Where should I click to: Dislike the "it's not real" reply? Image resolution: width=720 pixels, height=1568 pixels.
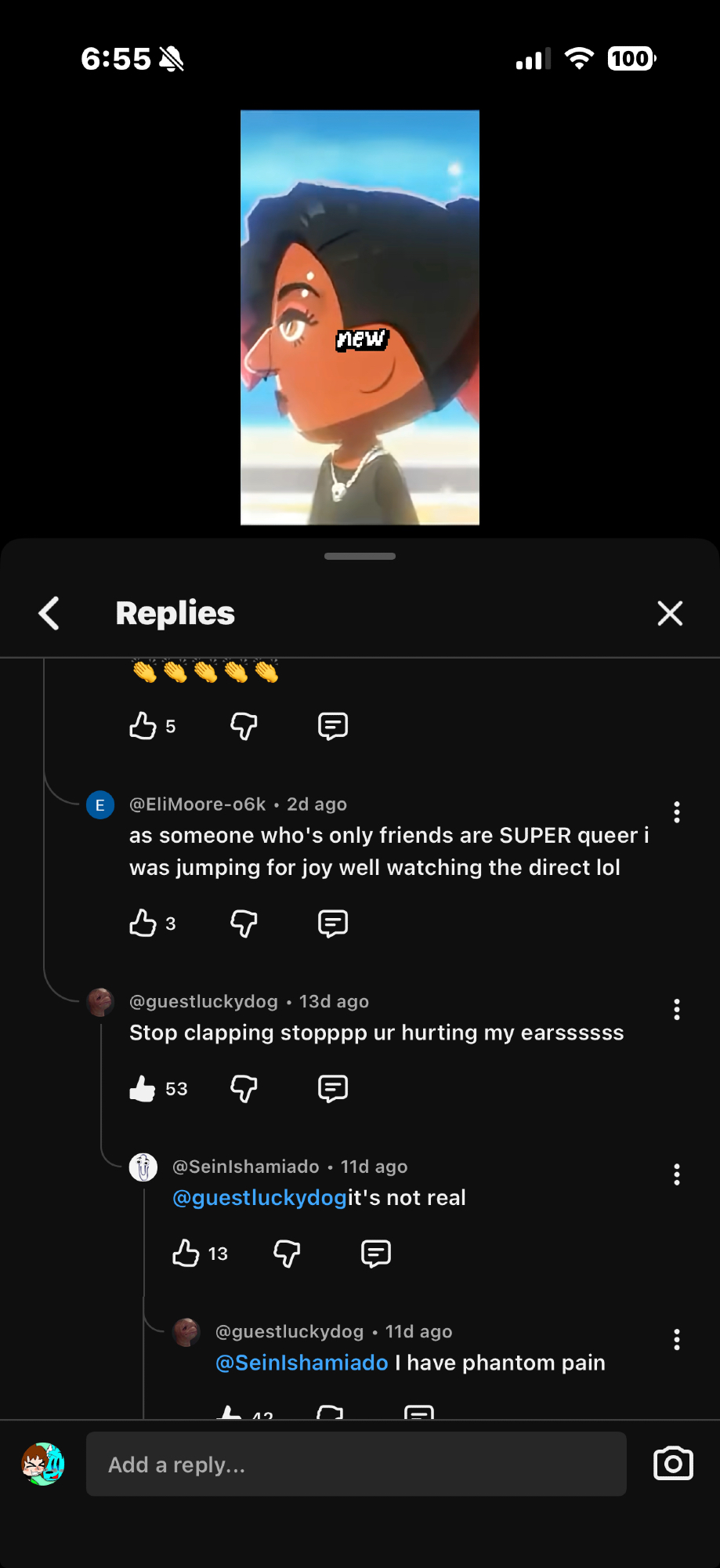coord(287,1253)
